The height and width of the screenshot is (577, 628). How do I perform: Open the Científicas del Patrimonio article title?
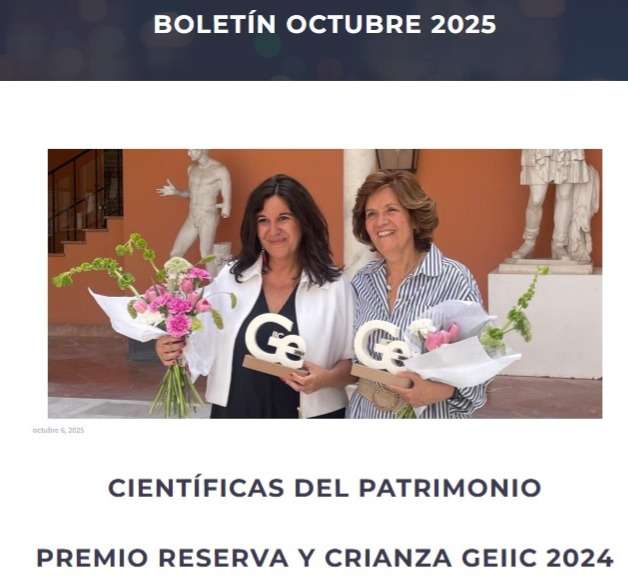pyautogui.click(x=324, y=488)
